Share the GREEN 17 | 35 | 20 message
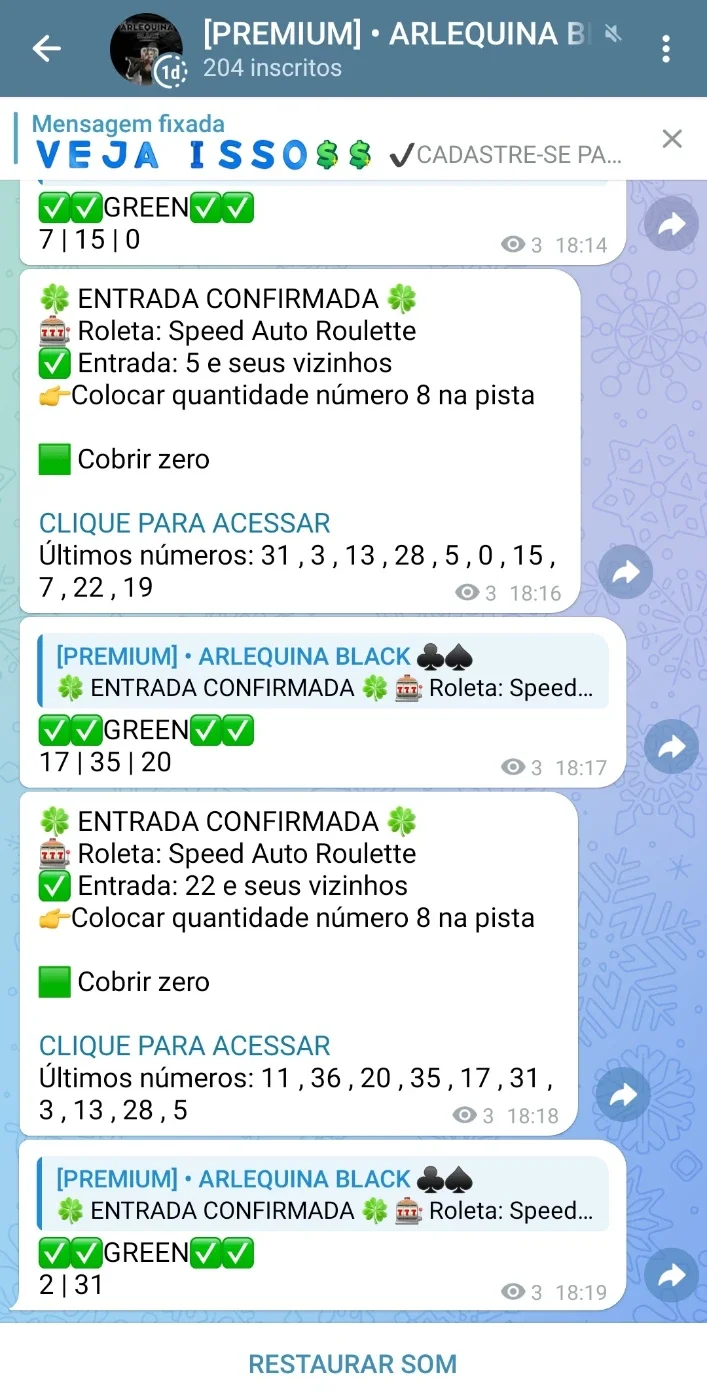Screen dimensions: 707x1400 (x=671, y=746)
